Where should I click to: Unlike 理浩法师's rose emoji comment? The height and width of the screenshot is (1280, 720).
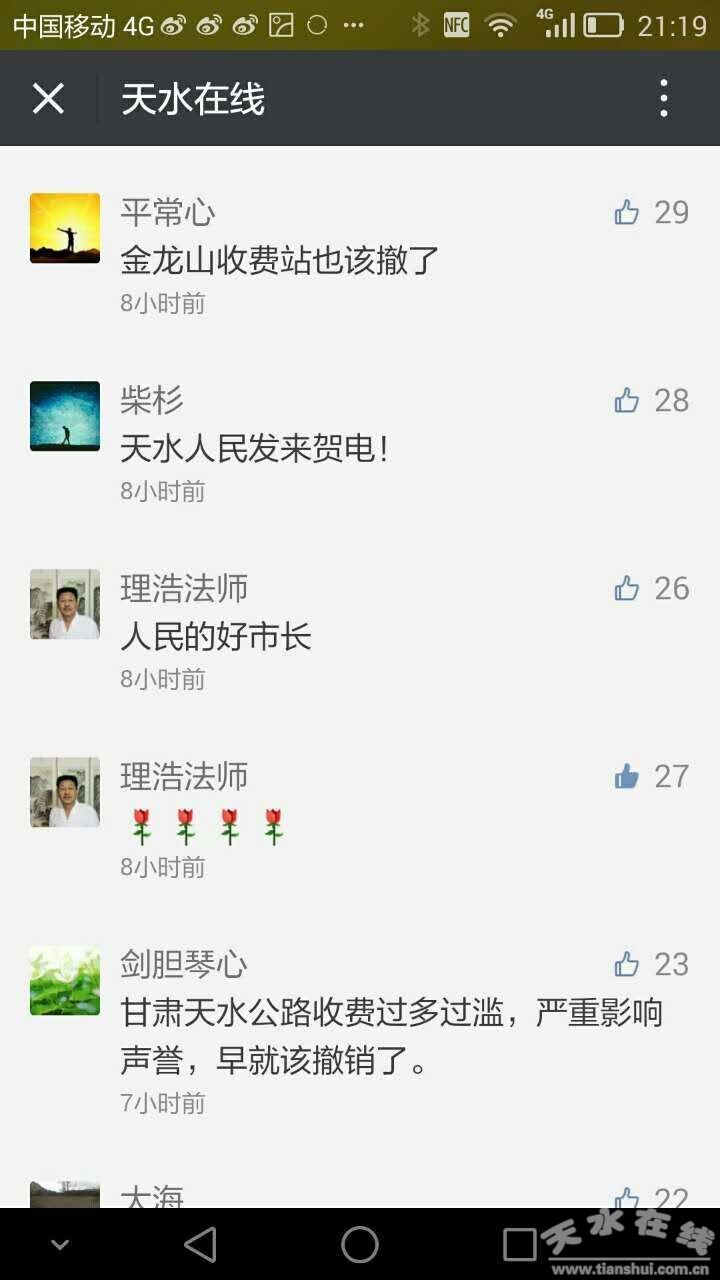coord(627,776)
